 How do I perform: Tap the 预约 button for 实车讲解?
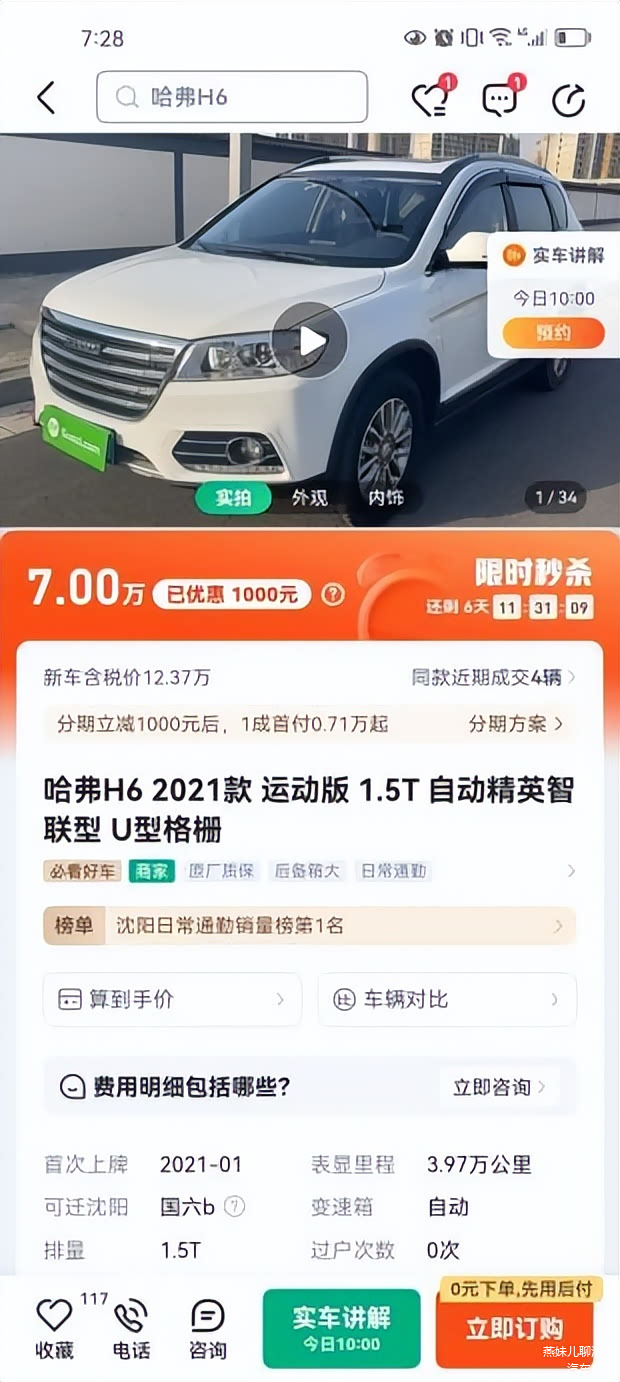click(x=553, y=333)
